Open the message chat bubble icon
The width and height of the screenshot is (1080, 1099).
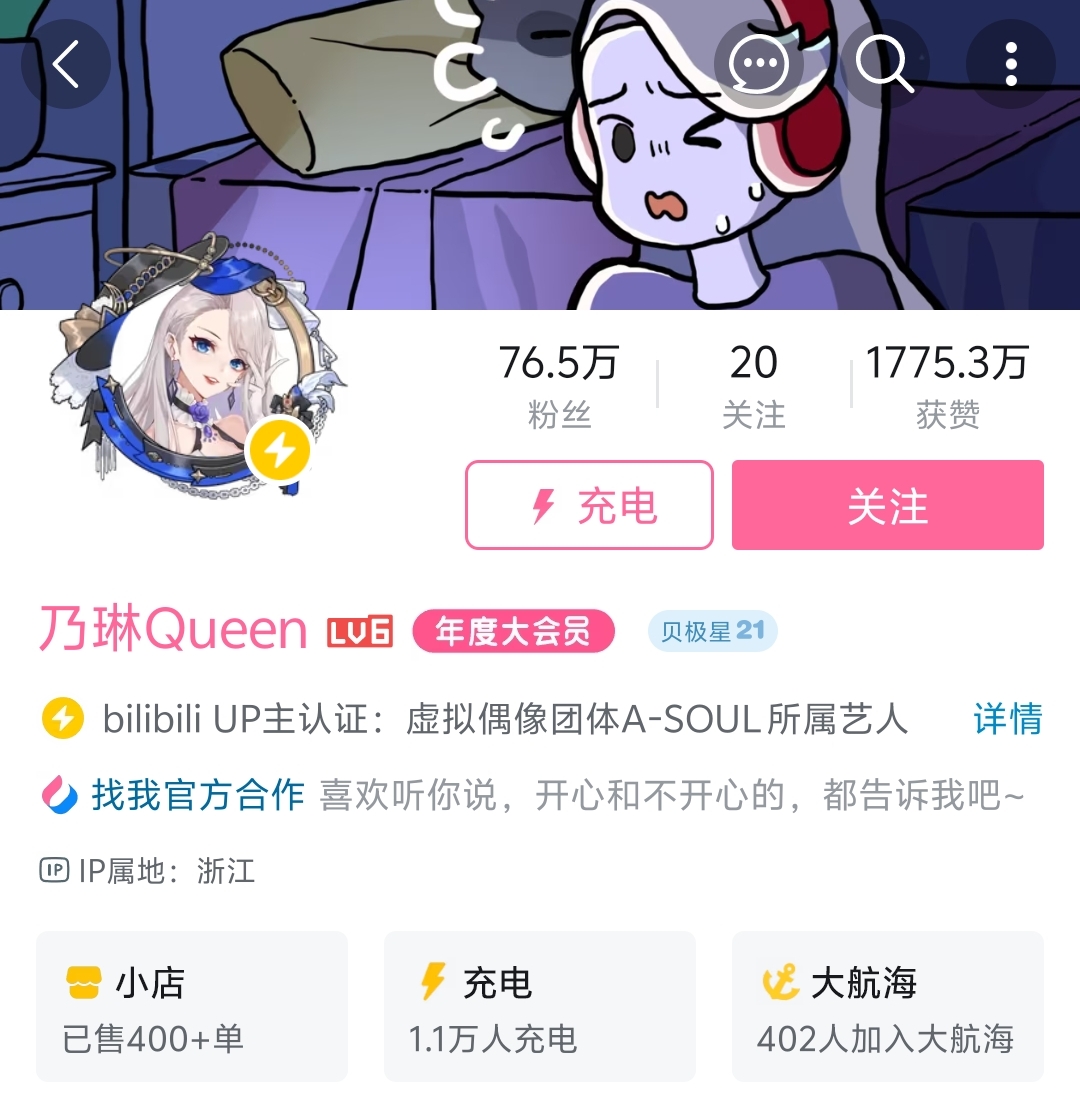[759, 65]
